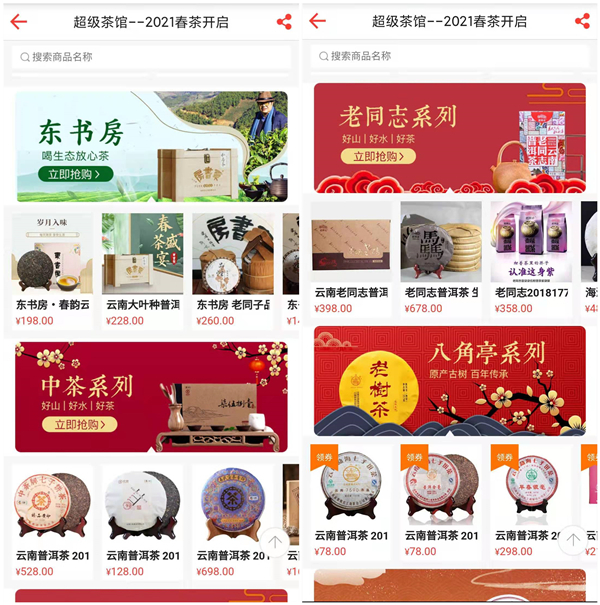The height and width of the screenshot is (605, 600).
Task: Tap 立即抢购 on the 老同志系列 banner
Action: click(x=377, y=156)
